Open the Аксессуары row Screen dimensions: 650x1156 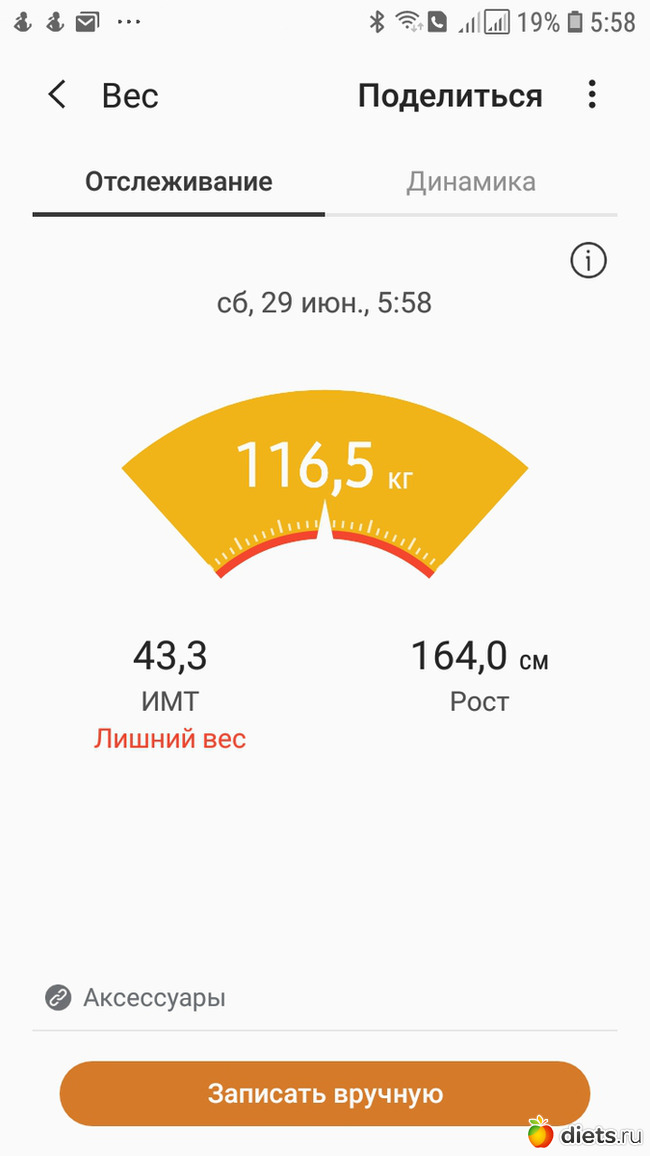(x=154, y=998)
